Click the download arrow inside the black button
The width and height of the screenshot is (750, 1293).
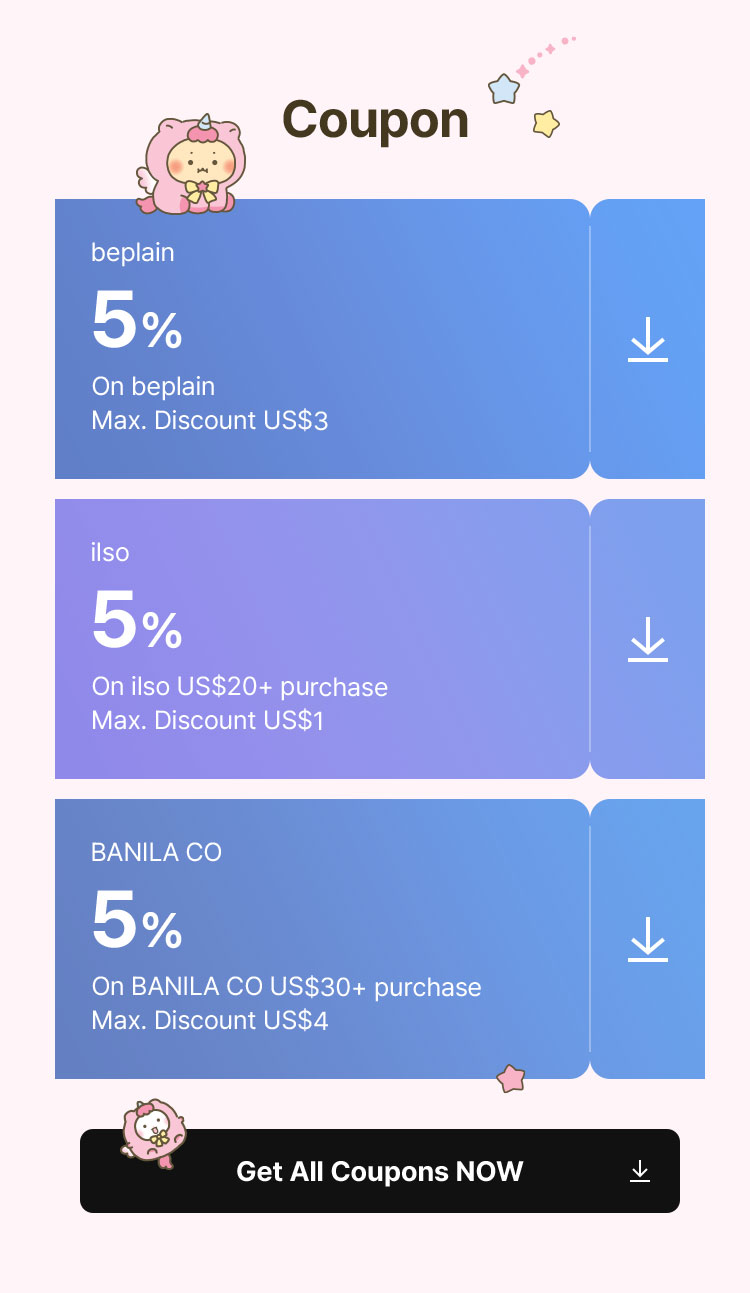pyautogui.click(x=640, y=1171)
